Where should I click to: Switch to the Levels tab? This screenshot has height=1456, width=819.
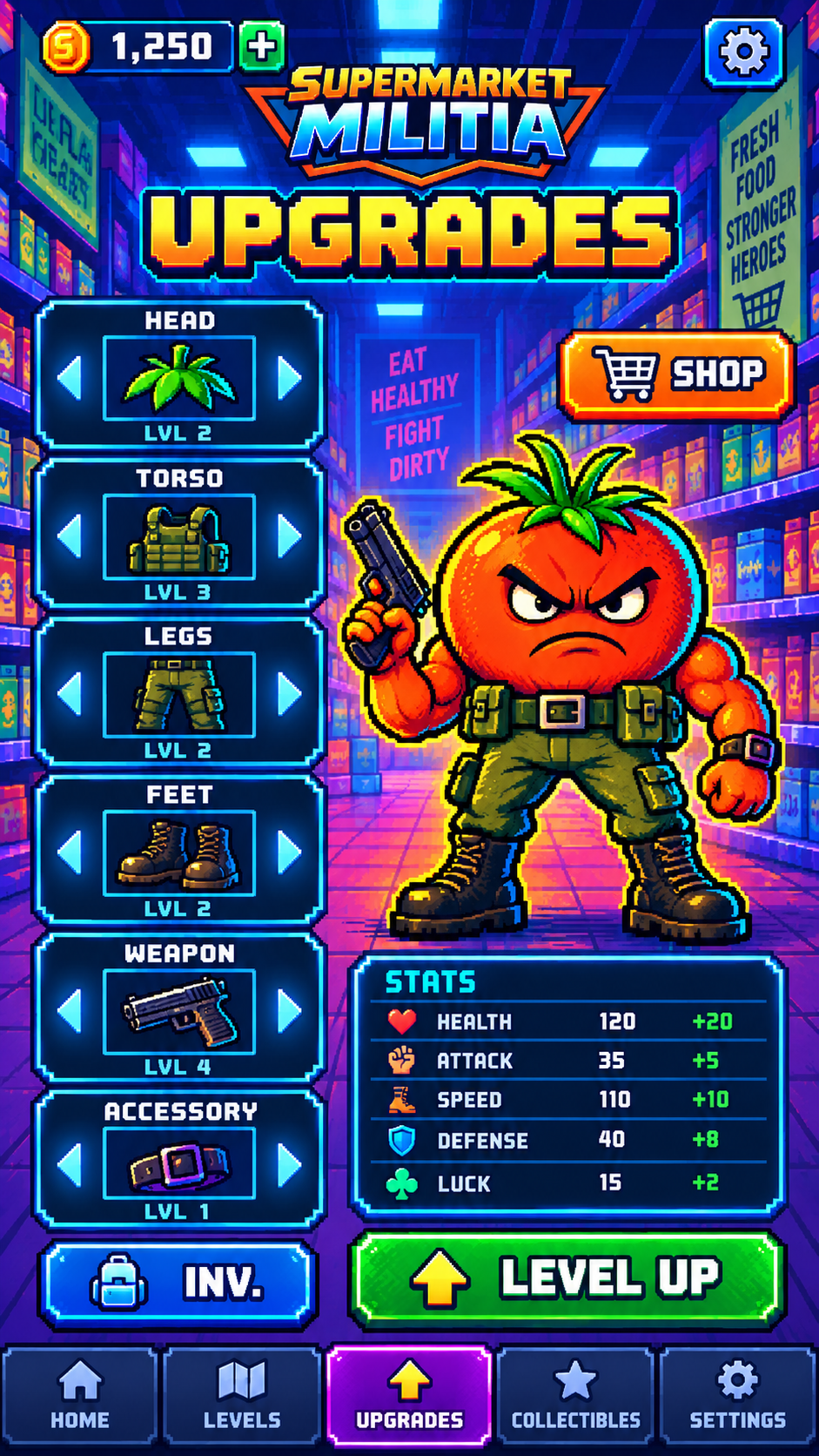pyautogui.click(x=242, y=1395)
